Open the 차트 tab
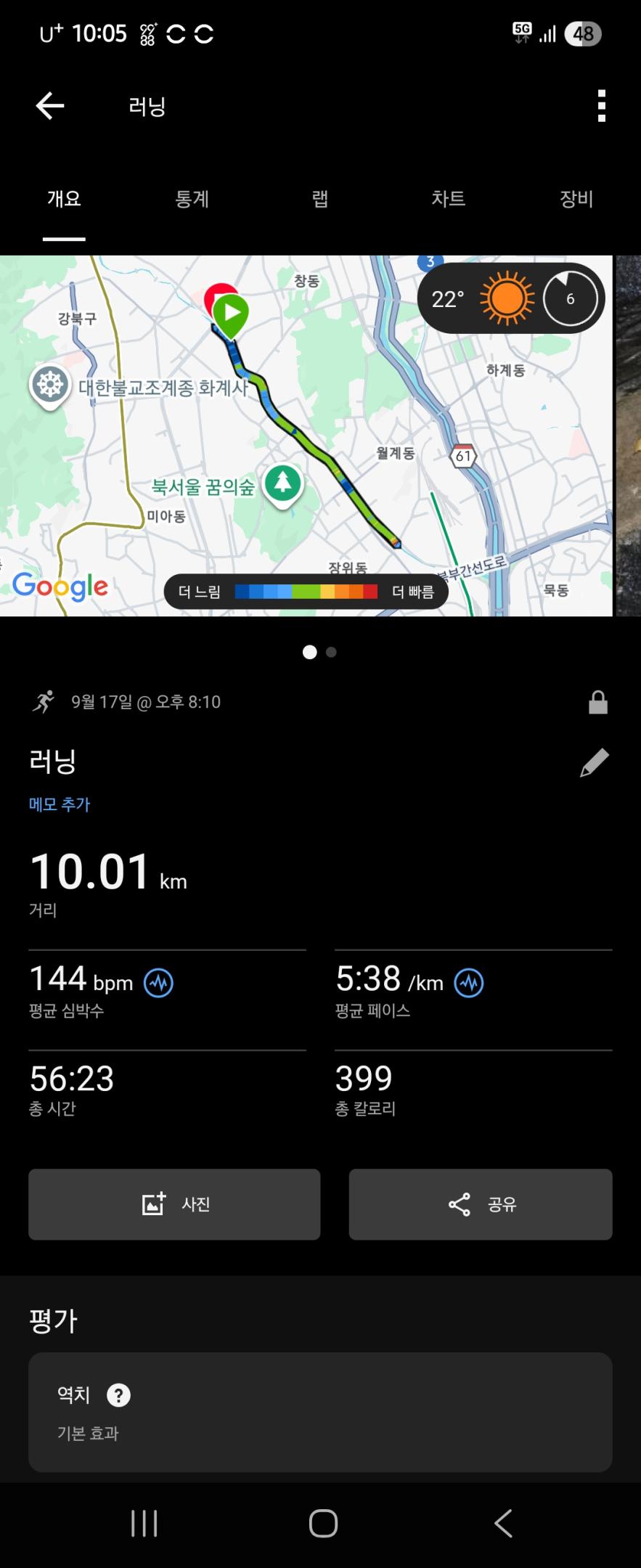The image size is (641, 1568). click(448, 199)
